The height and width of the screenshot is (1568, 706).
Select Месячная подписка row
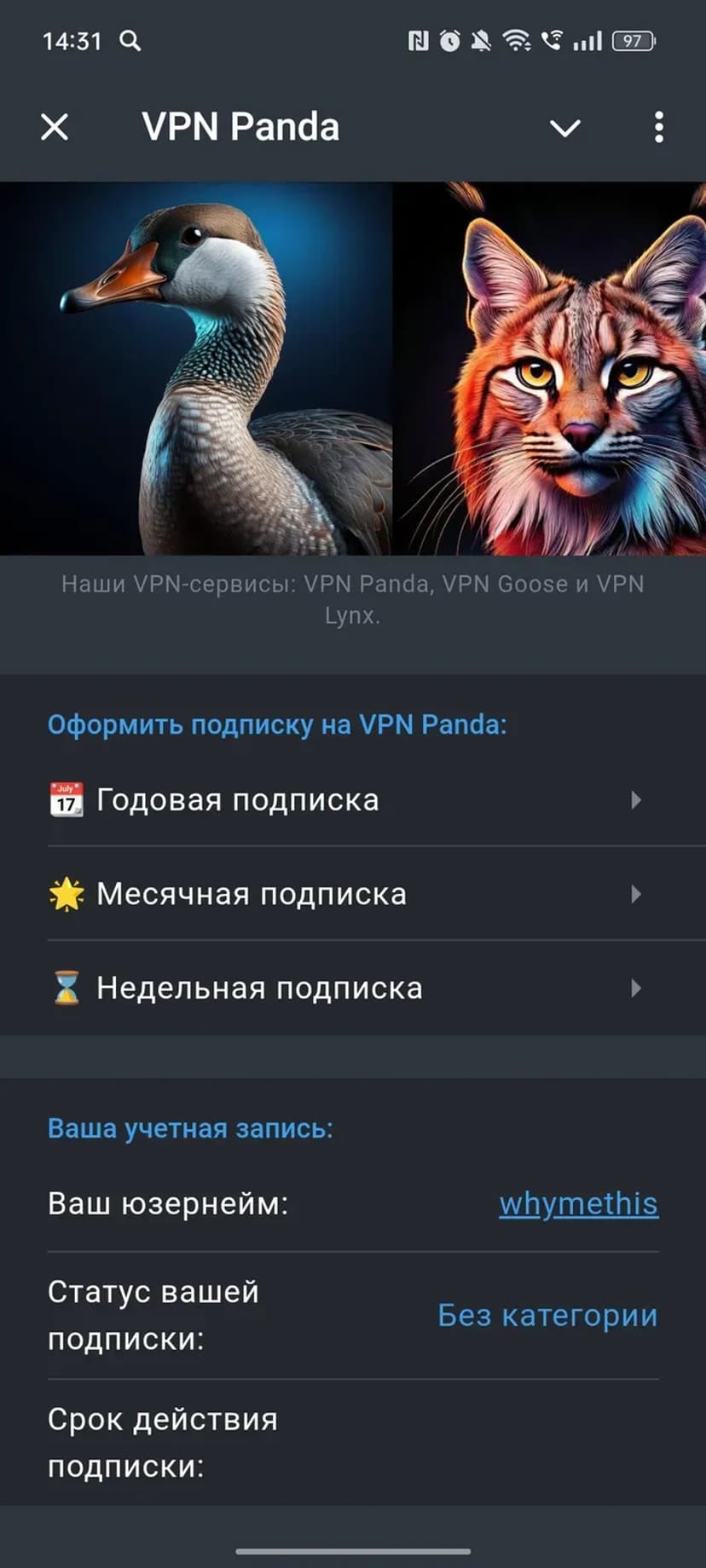[345, 894]
